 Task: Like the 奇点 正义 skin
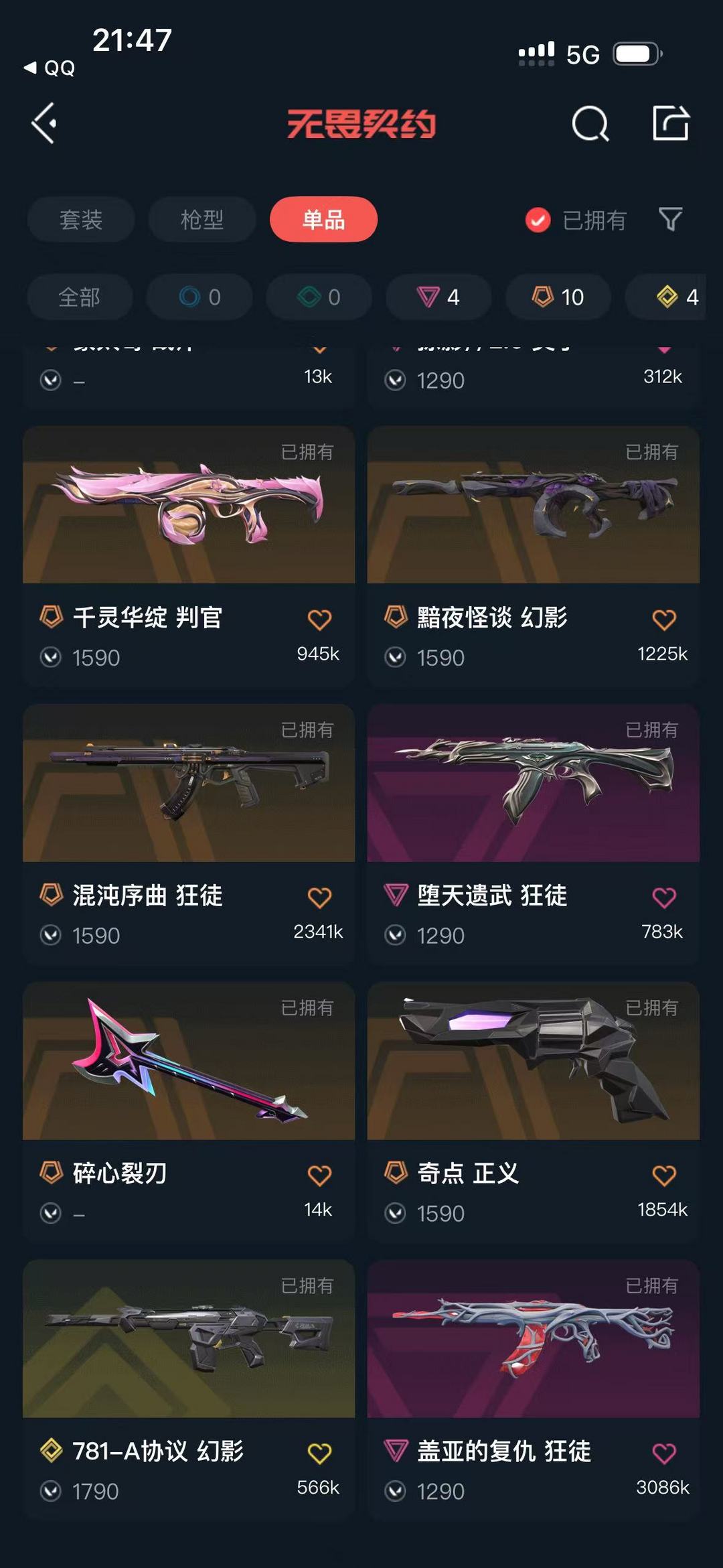coord(664,1175)
